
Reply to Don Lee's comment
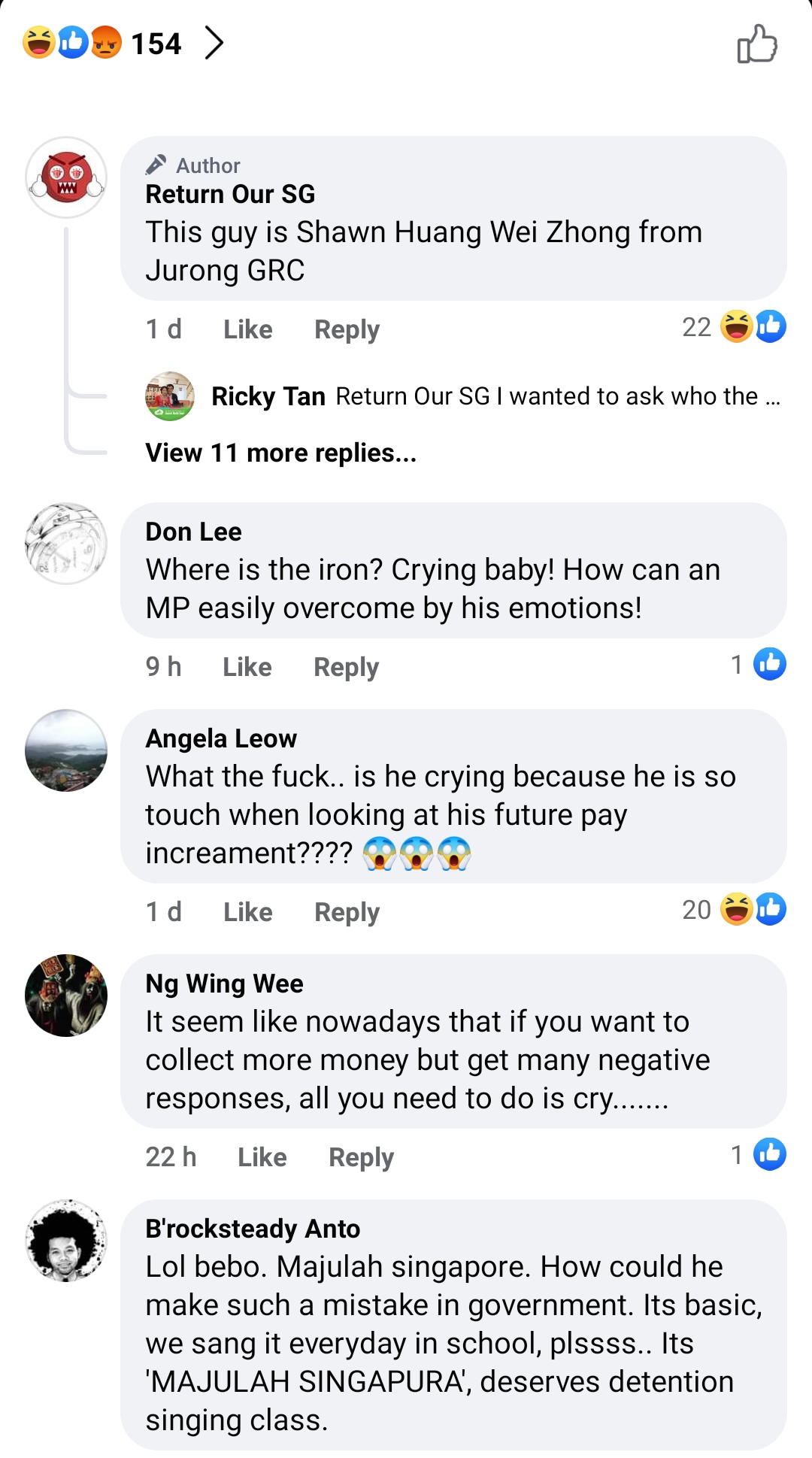click(346, 667)
